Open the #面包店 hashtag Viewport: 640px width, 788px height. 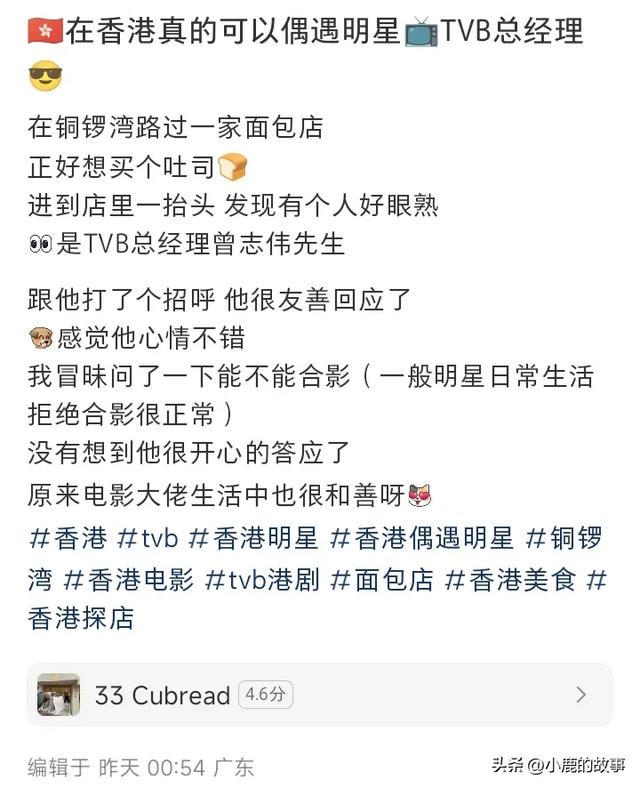pos(382,579)
